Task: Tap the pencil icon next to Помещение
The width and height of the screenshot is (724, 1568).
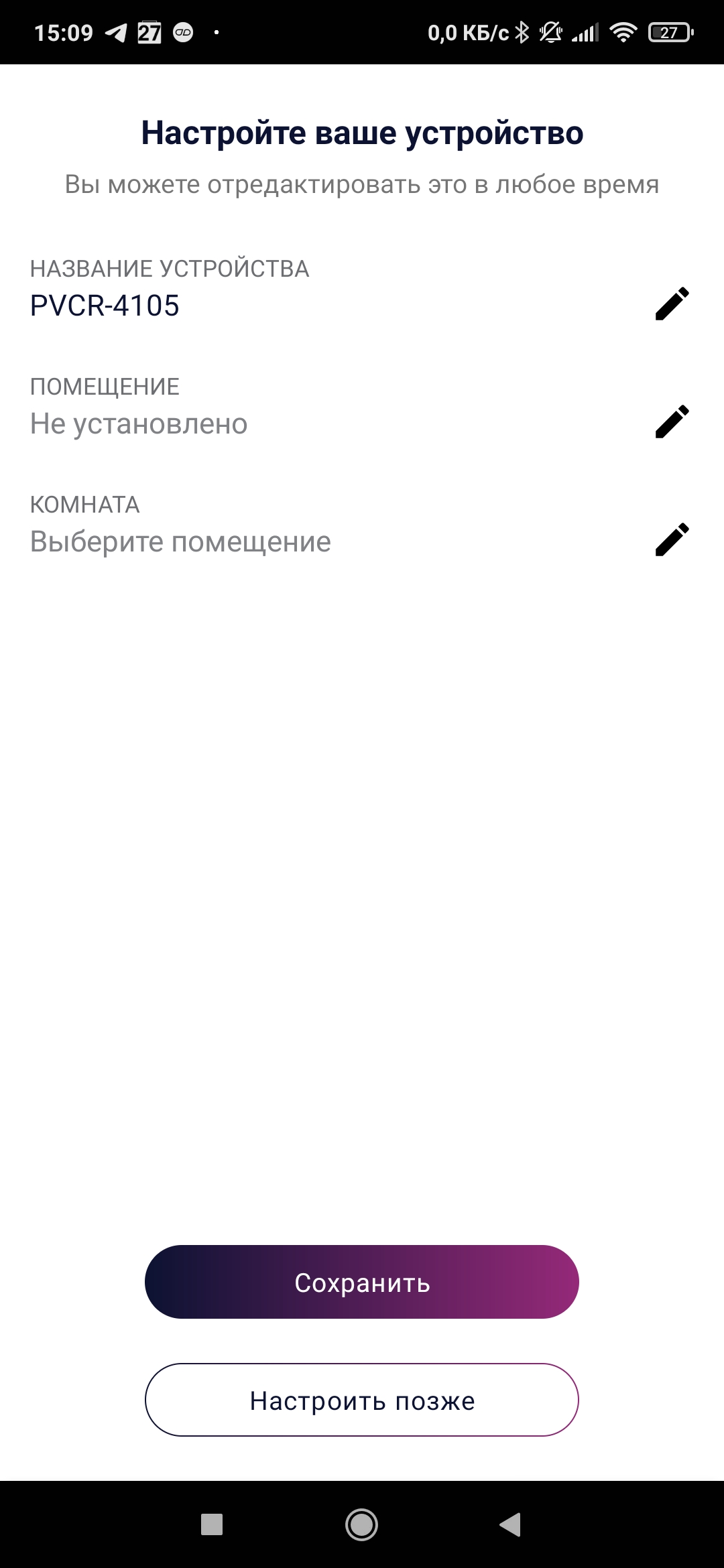Action: tap(672, 421)
